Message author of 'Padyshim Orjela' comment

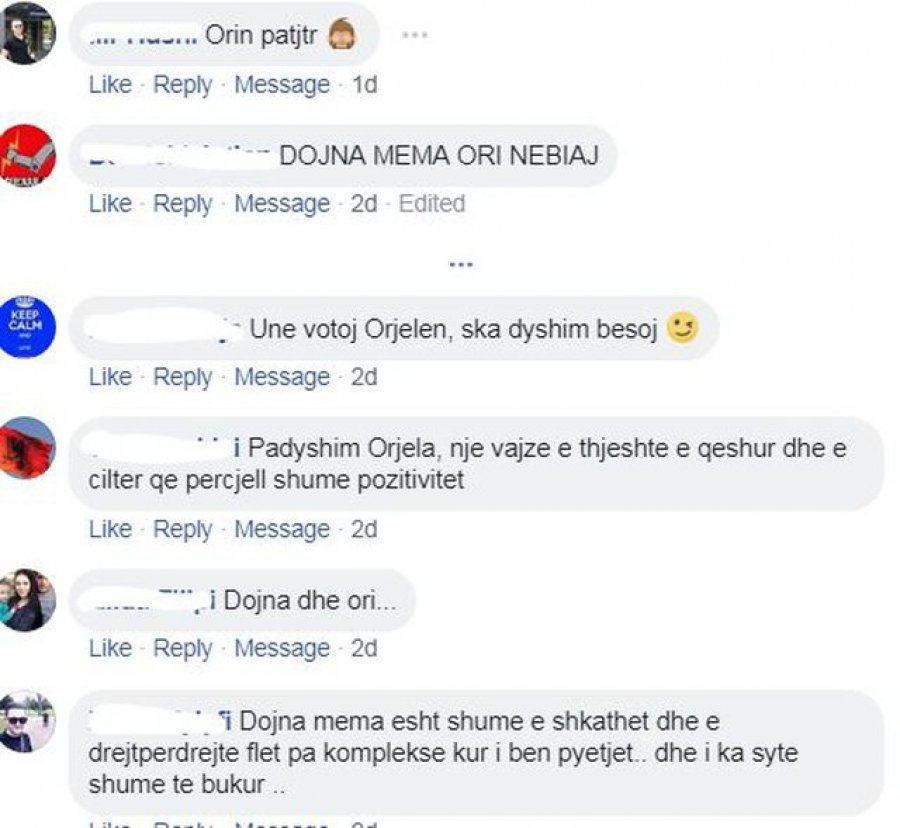click(x=281, y=529)
